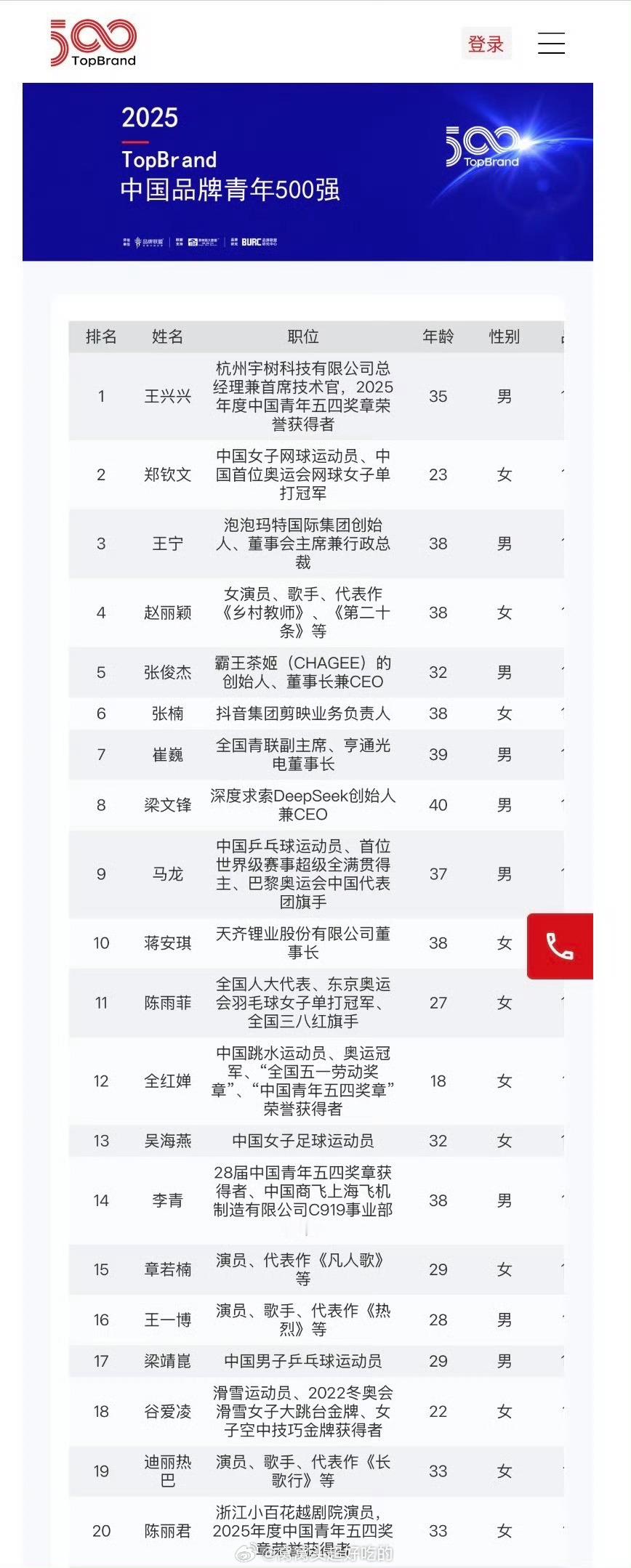Open the hamburger navigation menu
631x1568 pixels.
[x=552, y=43]
